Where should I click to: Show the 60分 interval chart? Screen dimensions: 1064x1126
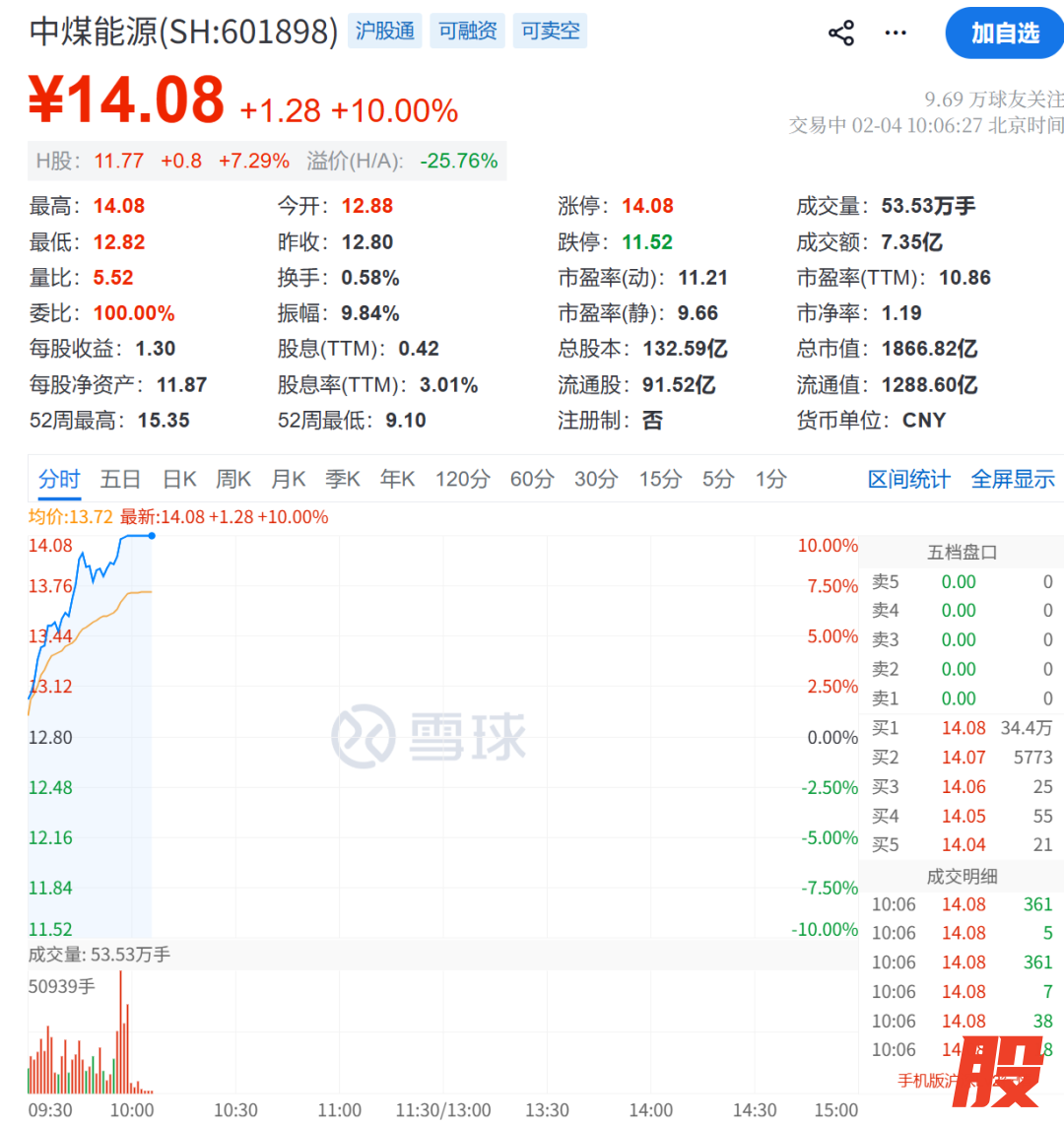tap(532, 480)
